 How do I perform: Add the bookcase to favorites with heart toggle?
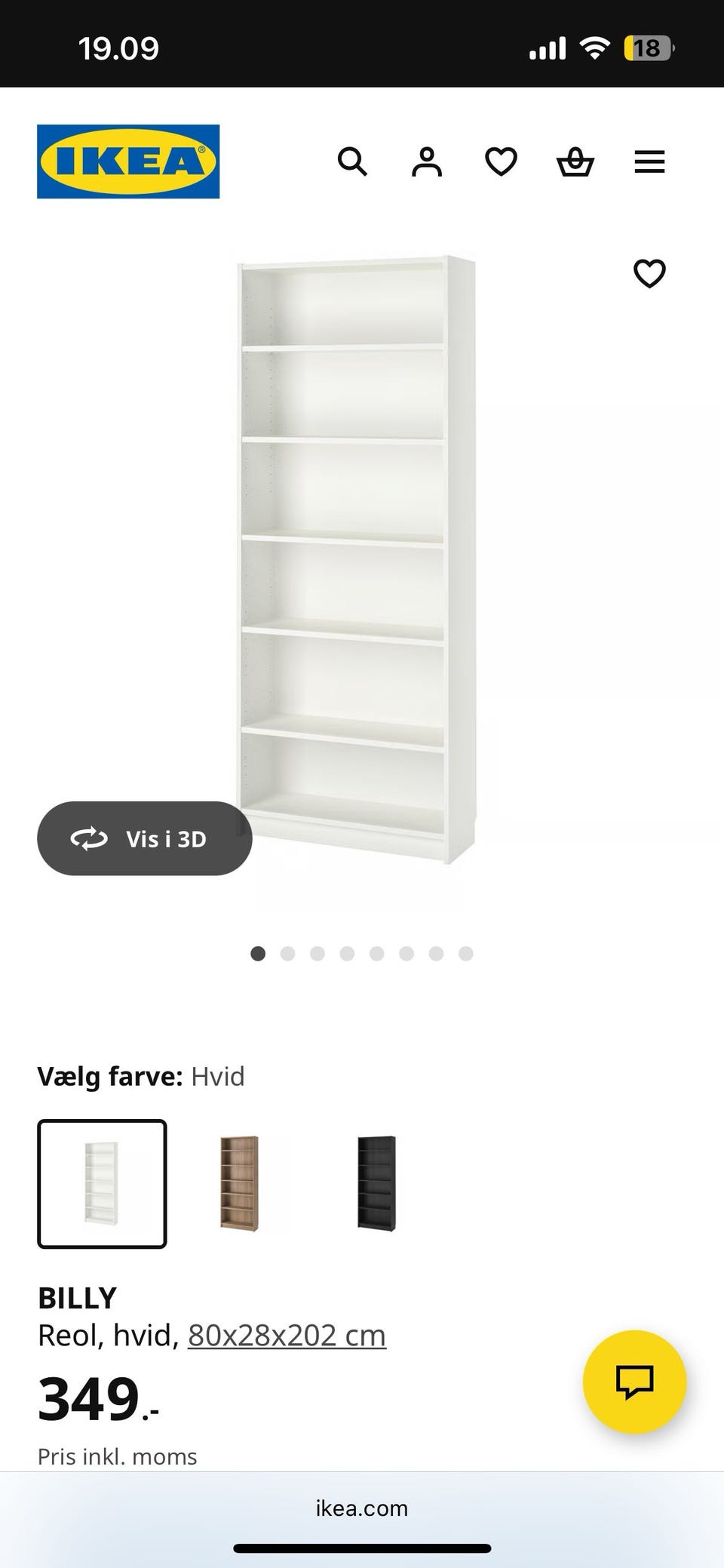[650, 273]
